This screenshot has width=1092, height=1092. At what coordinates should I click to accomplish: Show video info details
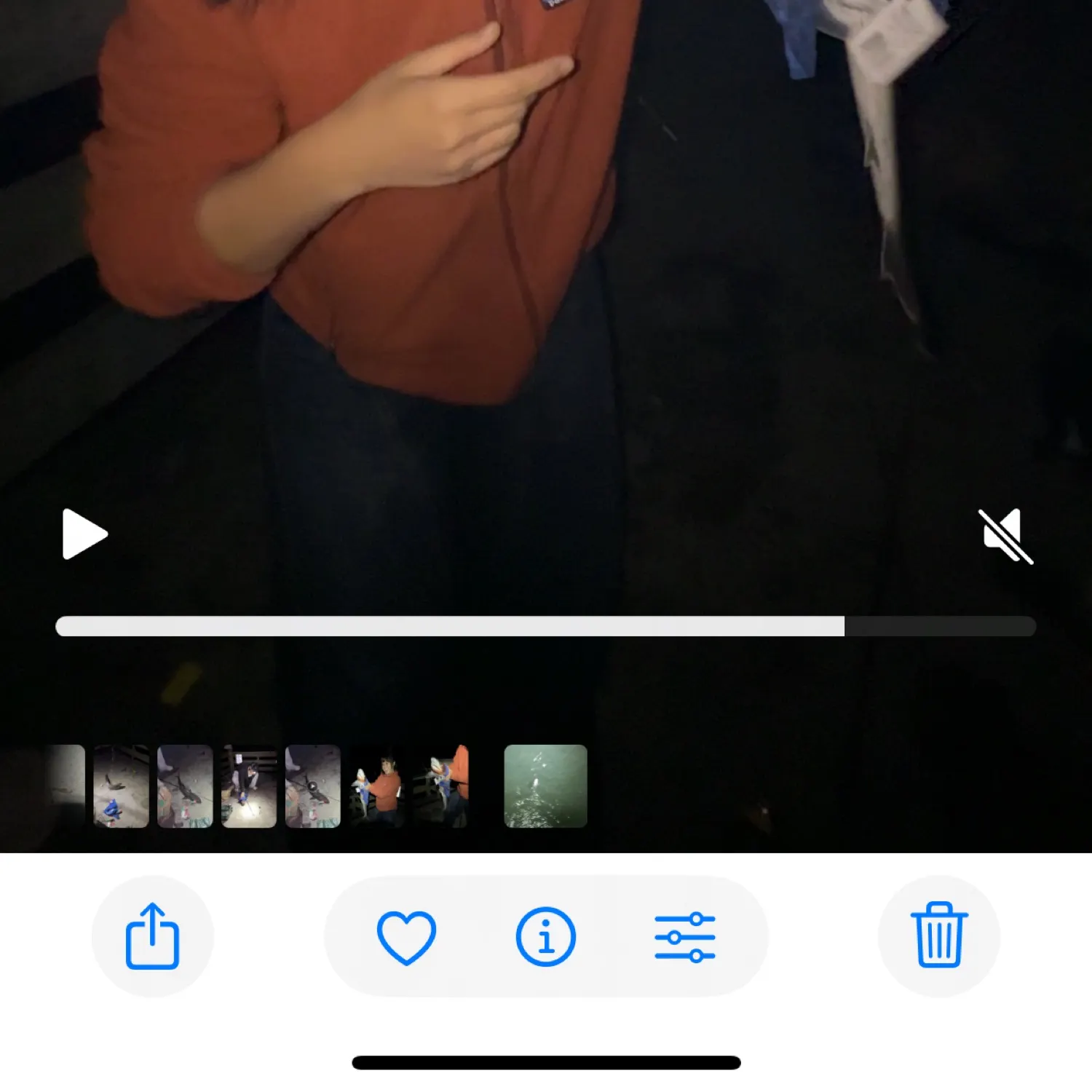click(x=545, y=937)
